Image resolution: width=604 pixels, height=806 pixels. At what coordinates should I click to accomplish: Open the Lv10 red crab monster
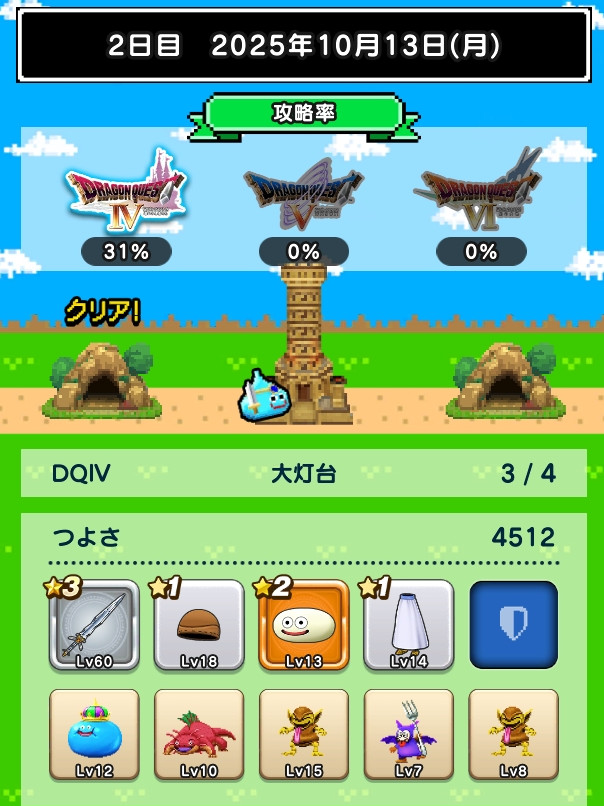tap(199, 735)
